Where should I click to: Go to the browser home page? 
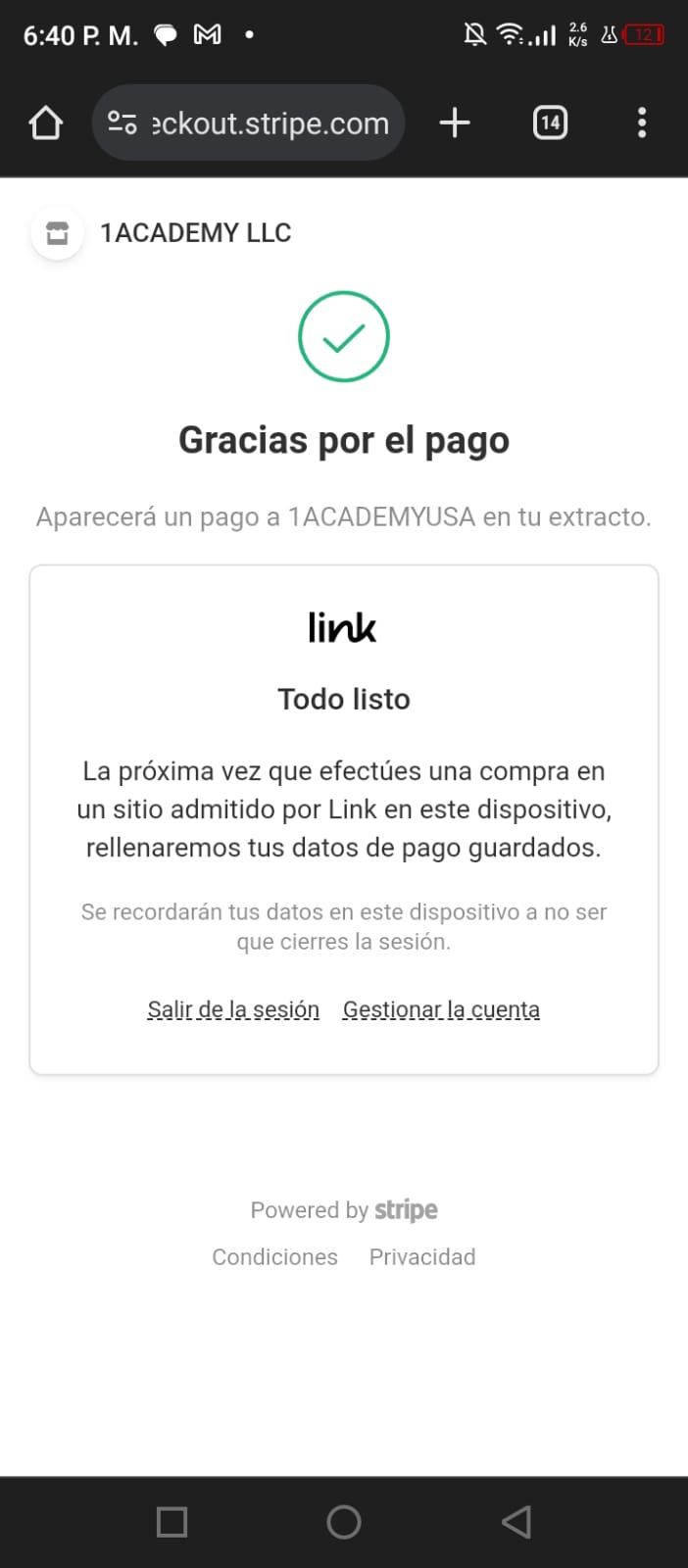[46, 123]
